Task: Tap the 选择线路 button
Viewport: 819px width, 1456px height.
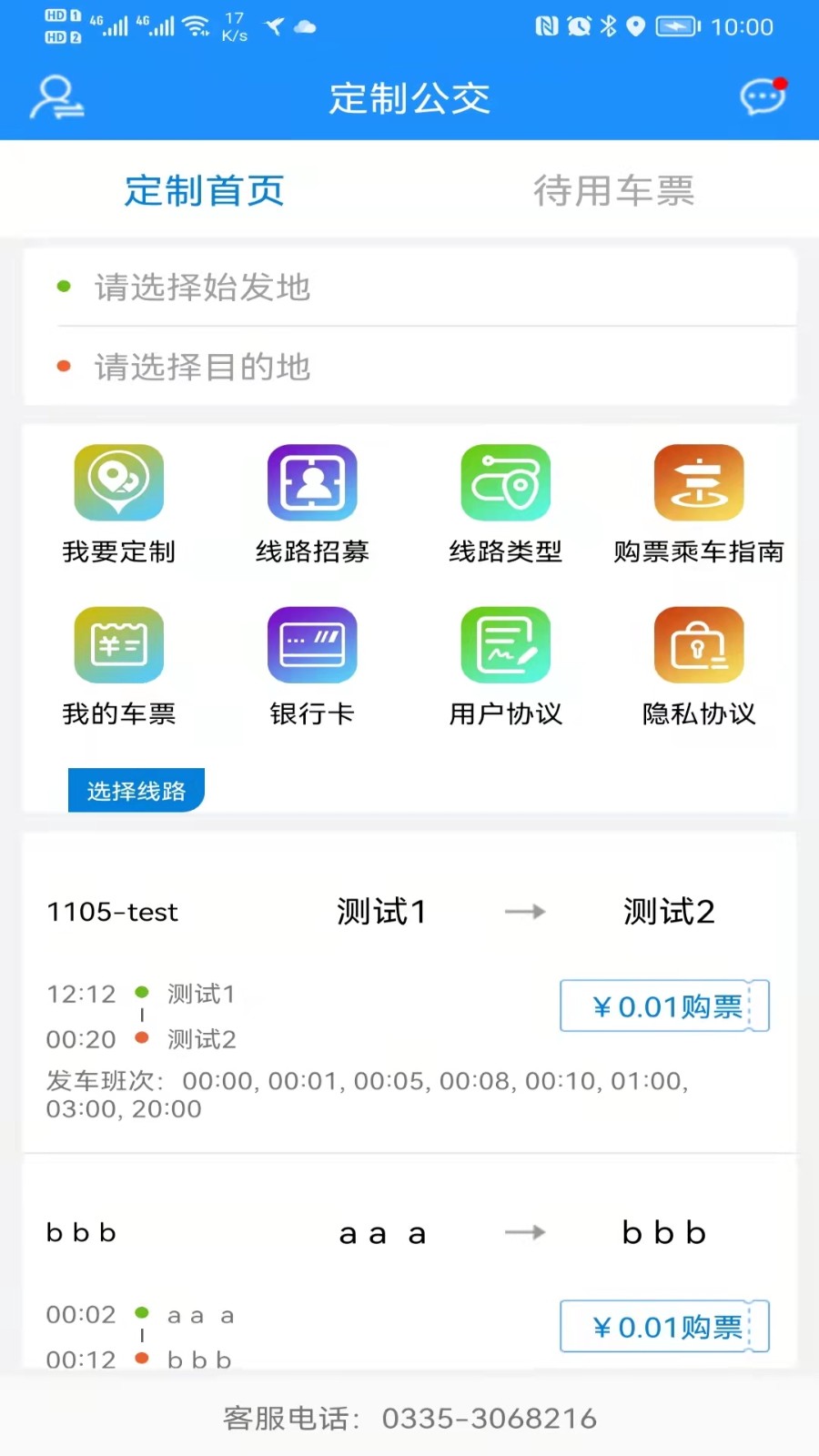Action: click(x=136, y=790)
